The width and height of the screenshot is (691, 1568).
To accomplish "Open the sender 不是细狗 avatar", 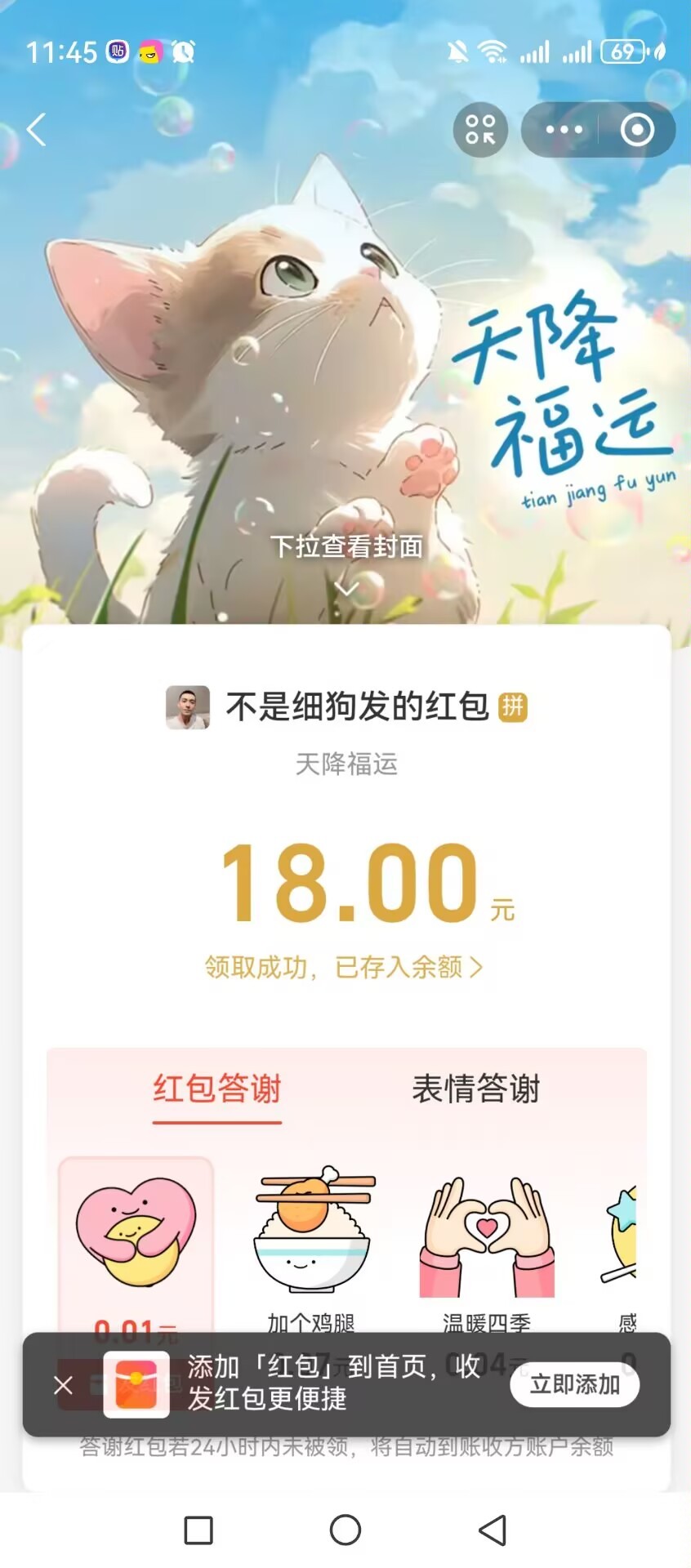I will coord(188,707).
